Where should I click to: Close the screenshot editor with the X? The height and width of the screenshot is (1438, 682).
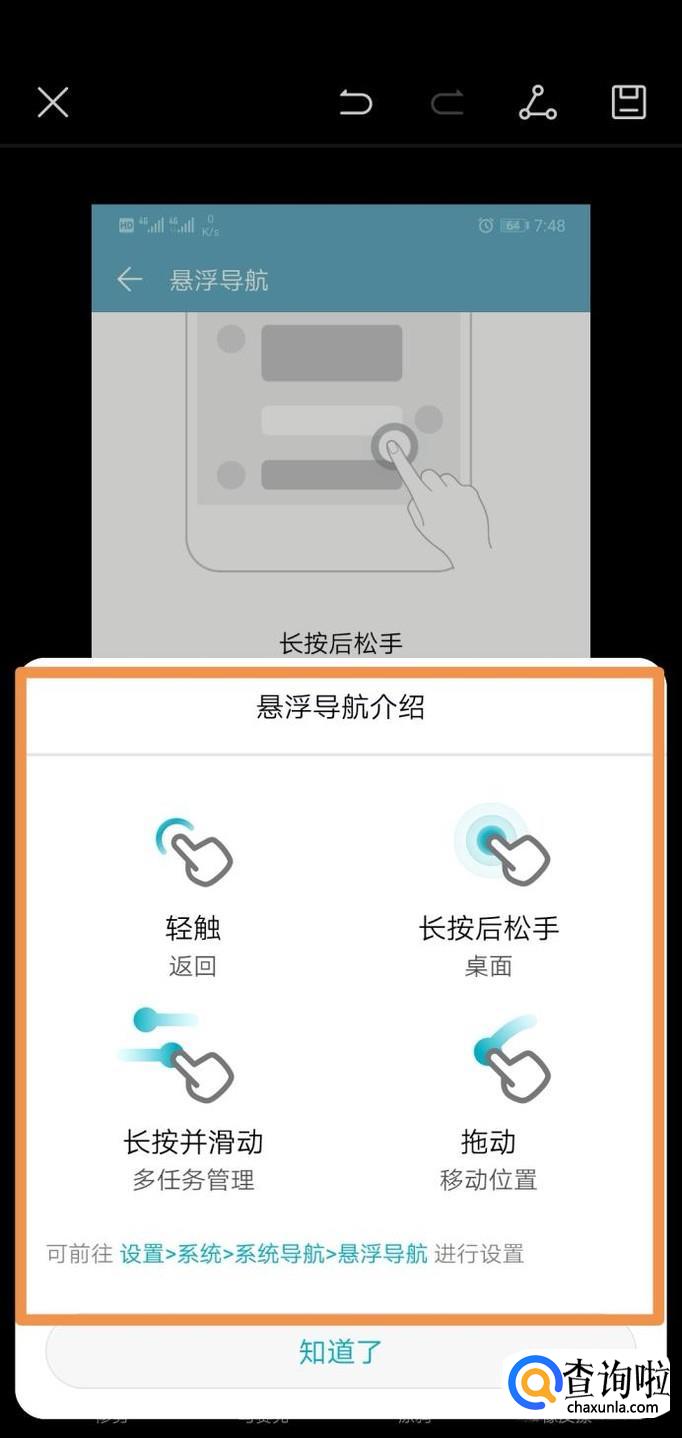[x=53, y=102]
